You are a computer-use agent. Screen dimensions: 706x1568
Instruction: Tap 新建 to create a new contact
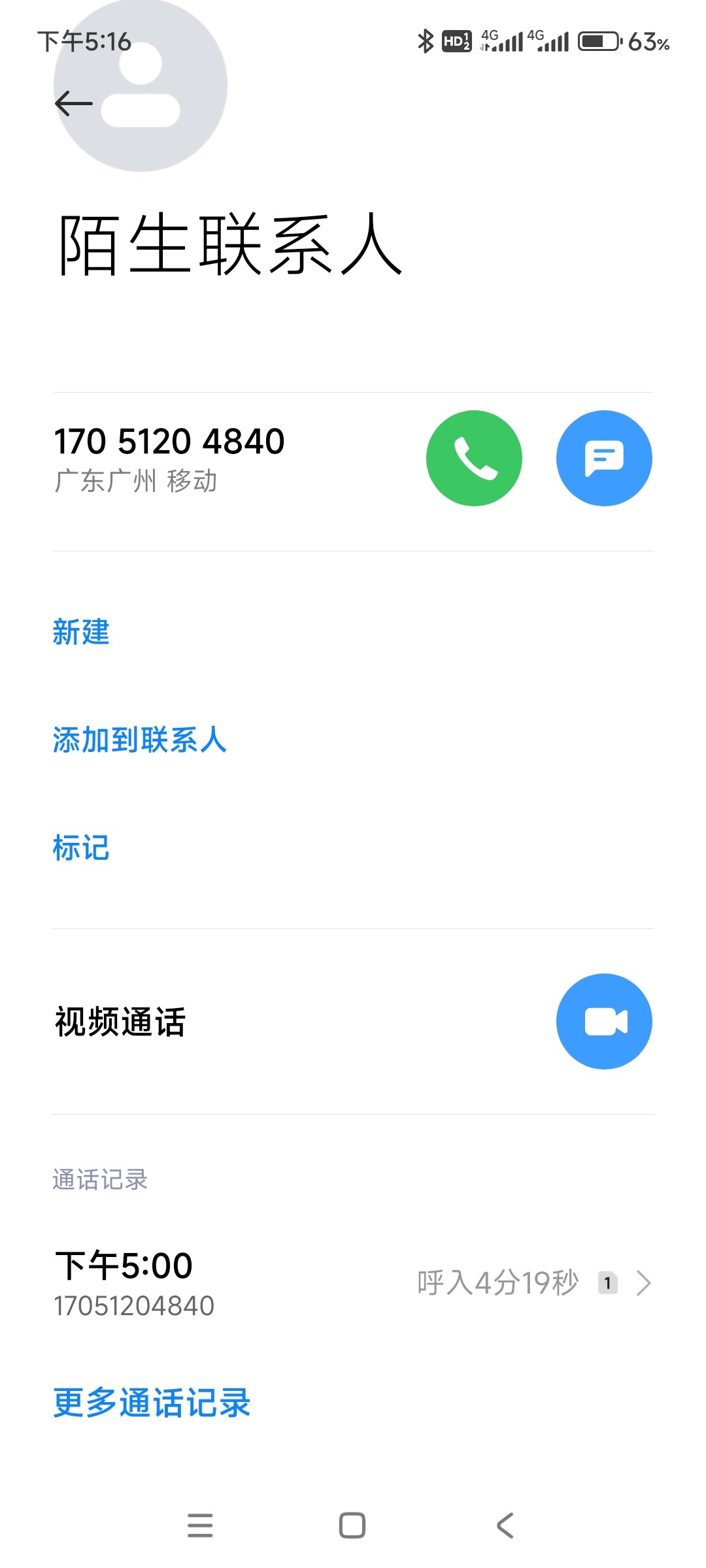point(81,632)
